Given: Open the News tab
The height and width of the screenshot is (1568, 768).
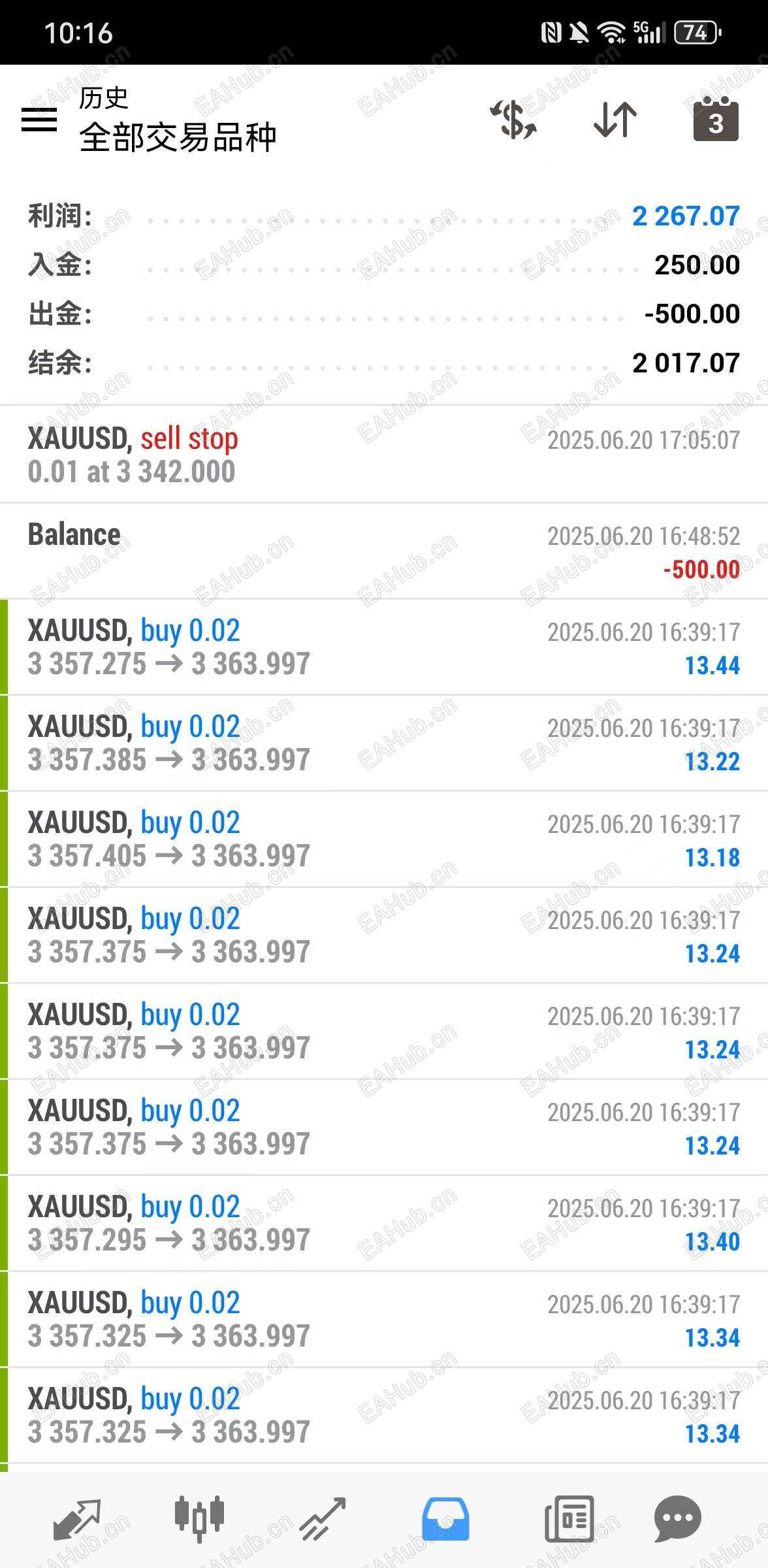Looking at the screenshot, I should 569,1519.
